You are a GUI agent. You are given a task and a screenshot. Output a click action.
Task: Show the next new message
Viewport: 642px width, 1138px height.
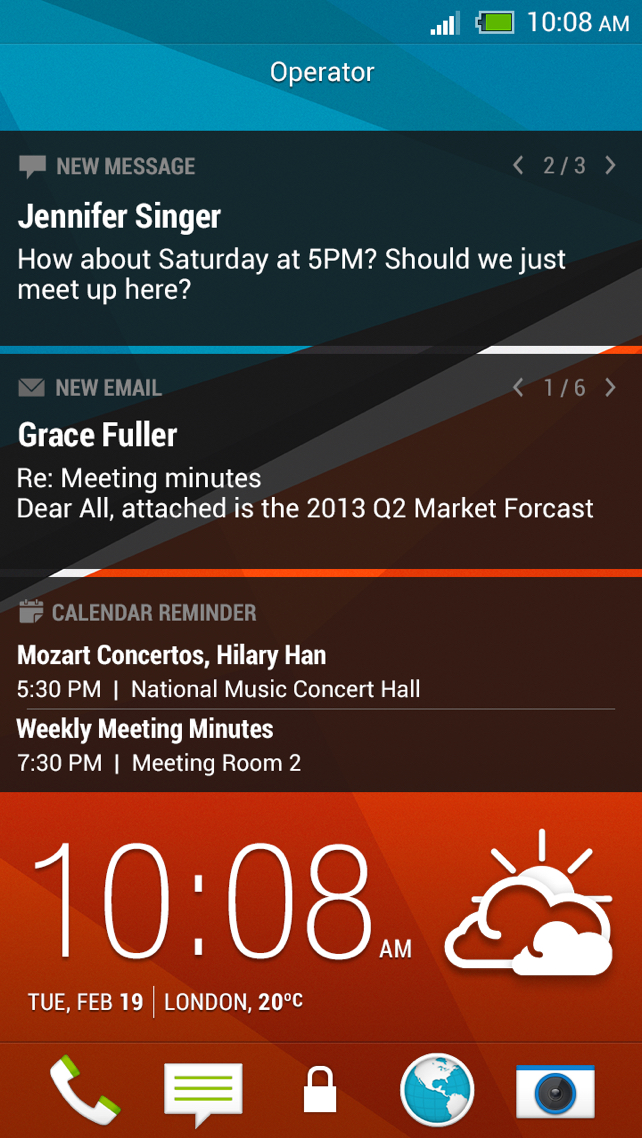[x=610, y=166]
